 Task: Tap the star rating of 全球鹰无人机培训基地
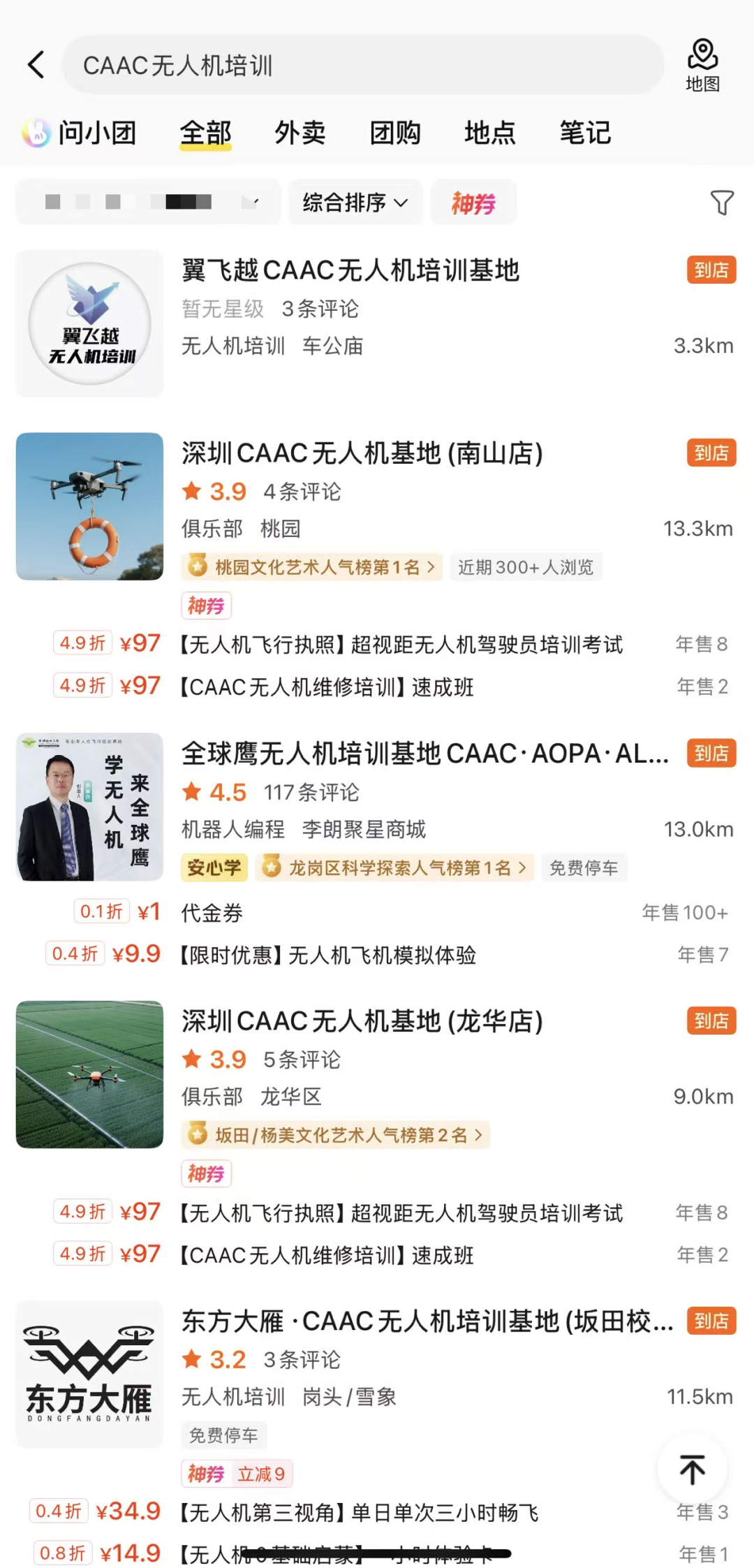click(x=216, y=792)
